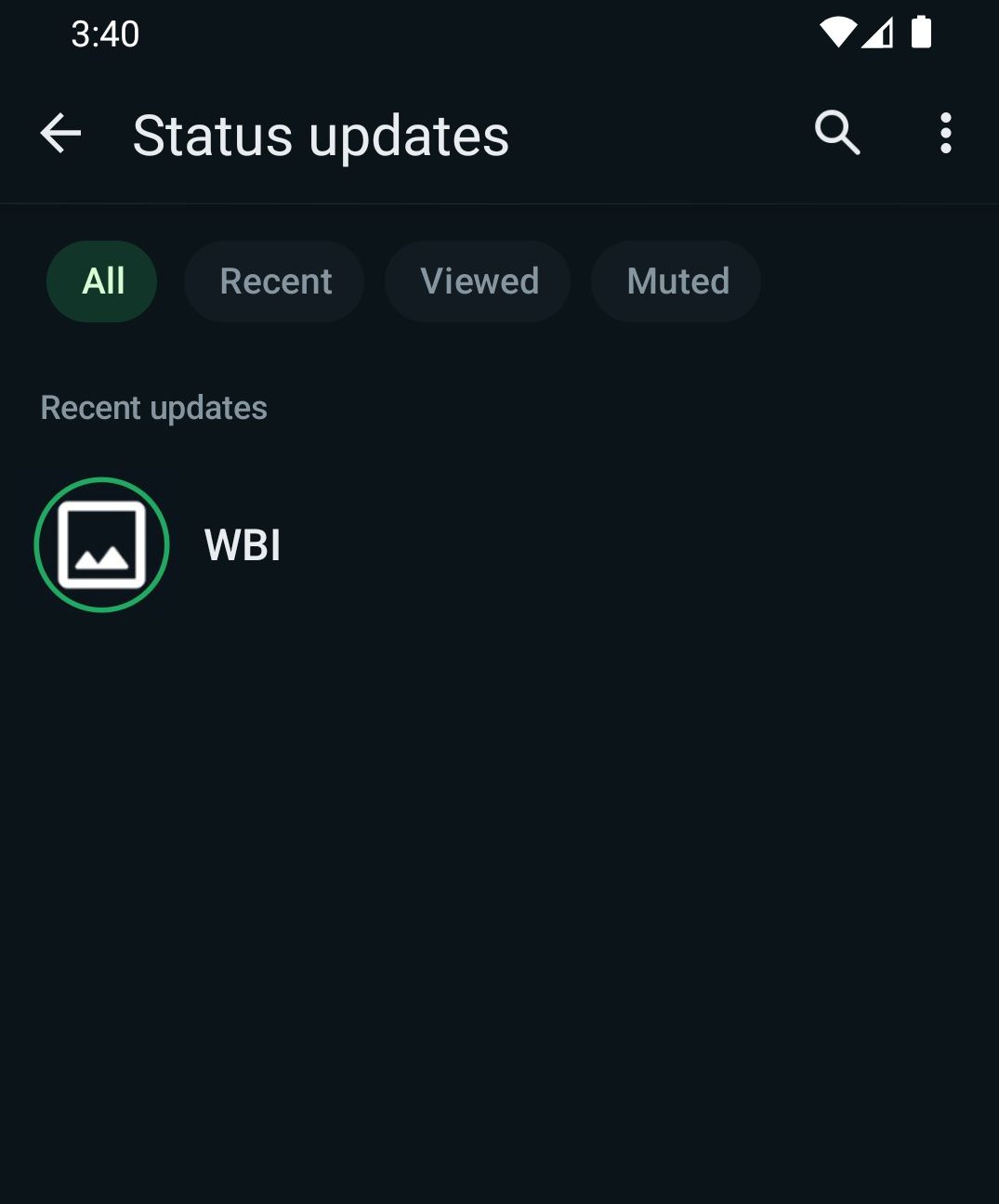Select the Recent status filter chip

(274, 281)
